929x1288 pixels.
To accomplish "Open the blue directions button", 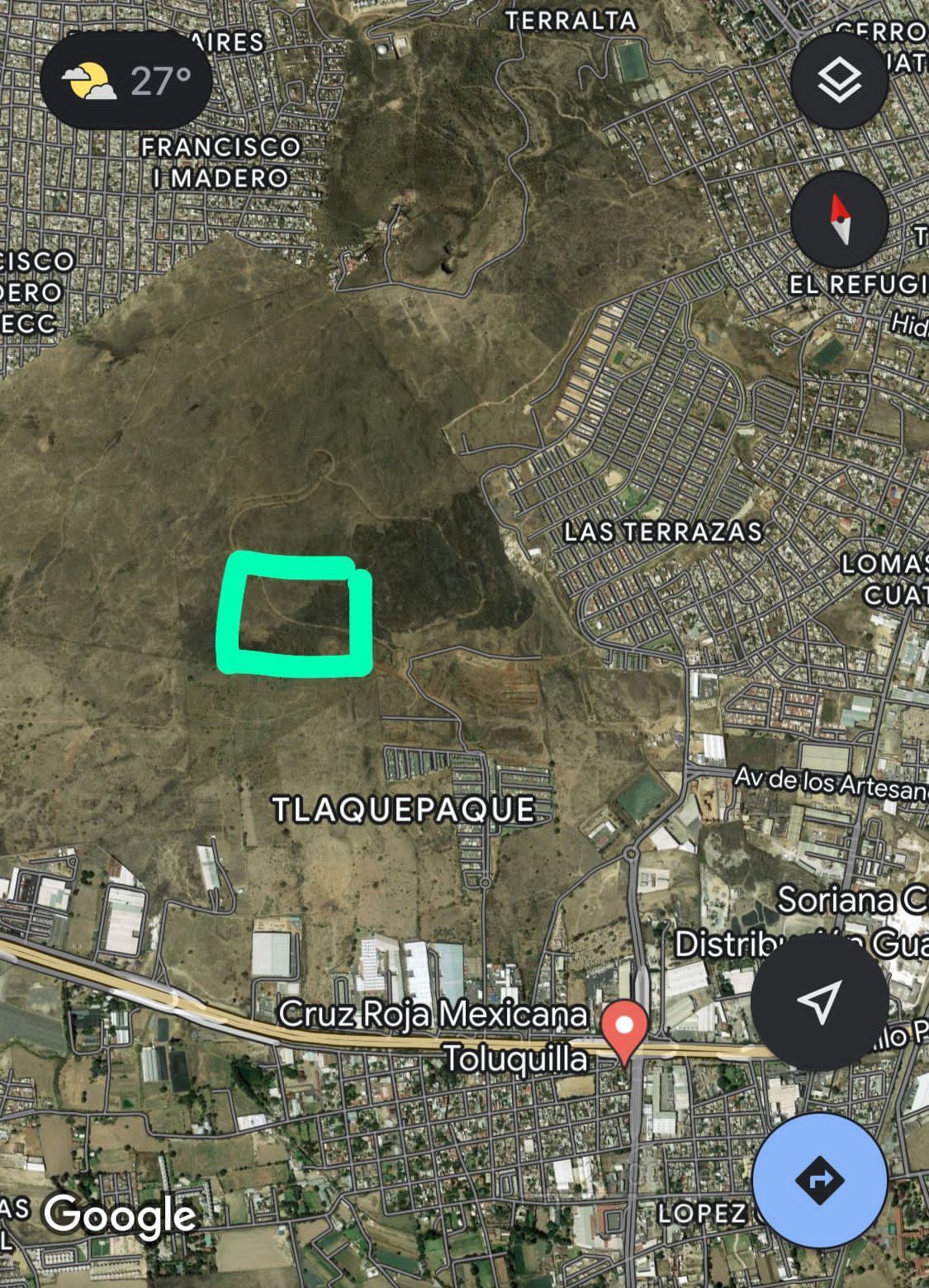I will pos(819,1181).
